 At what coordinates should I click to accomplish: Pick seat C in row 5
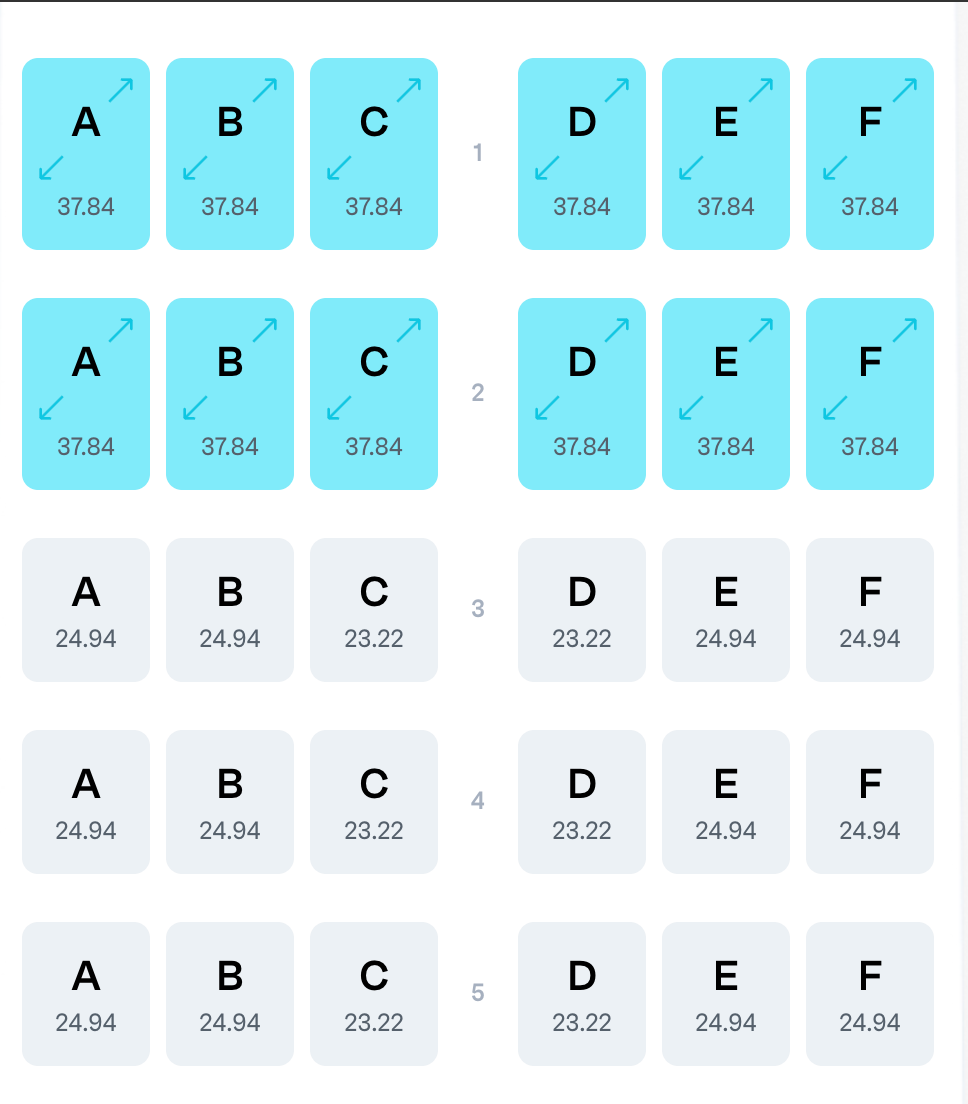(374, 993)
